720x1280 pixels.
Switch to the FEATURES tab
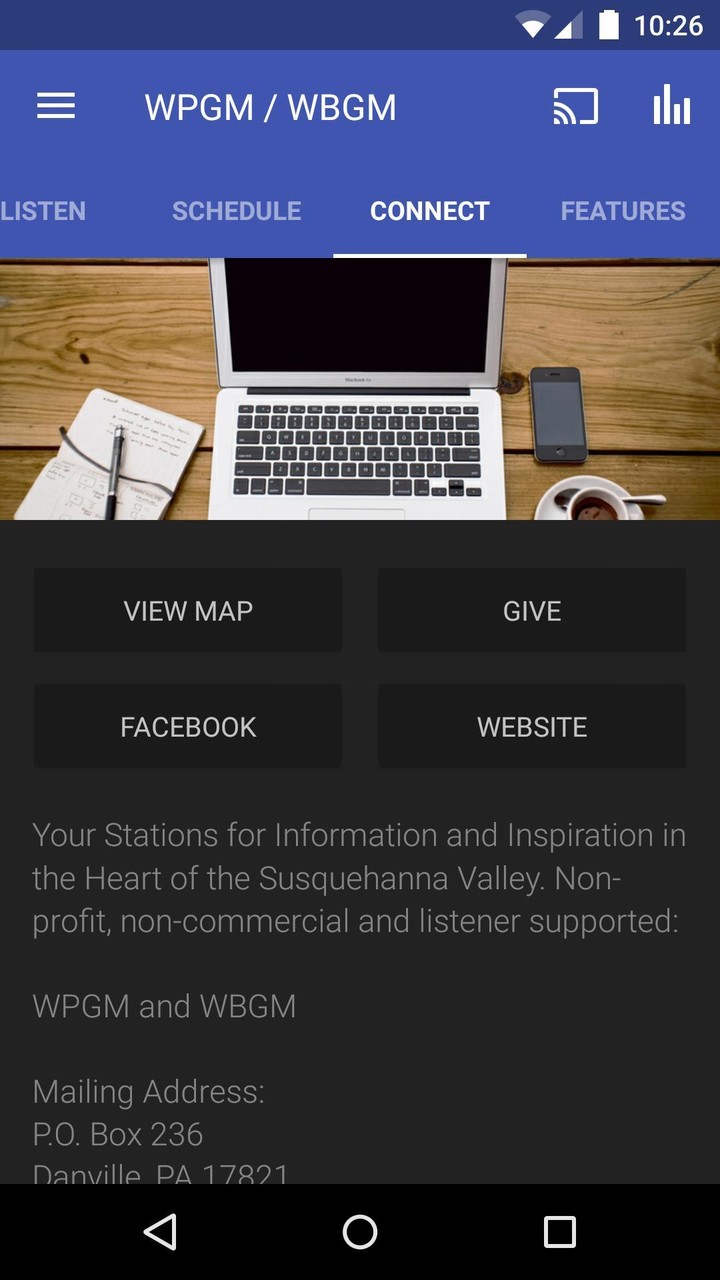click(623, 211)
